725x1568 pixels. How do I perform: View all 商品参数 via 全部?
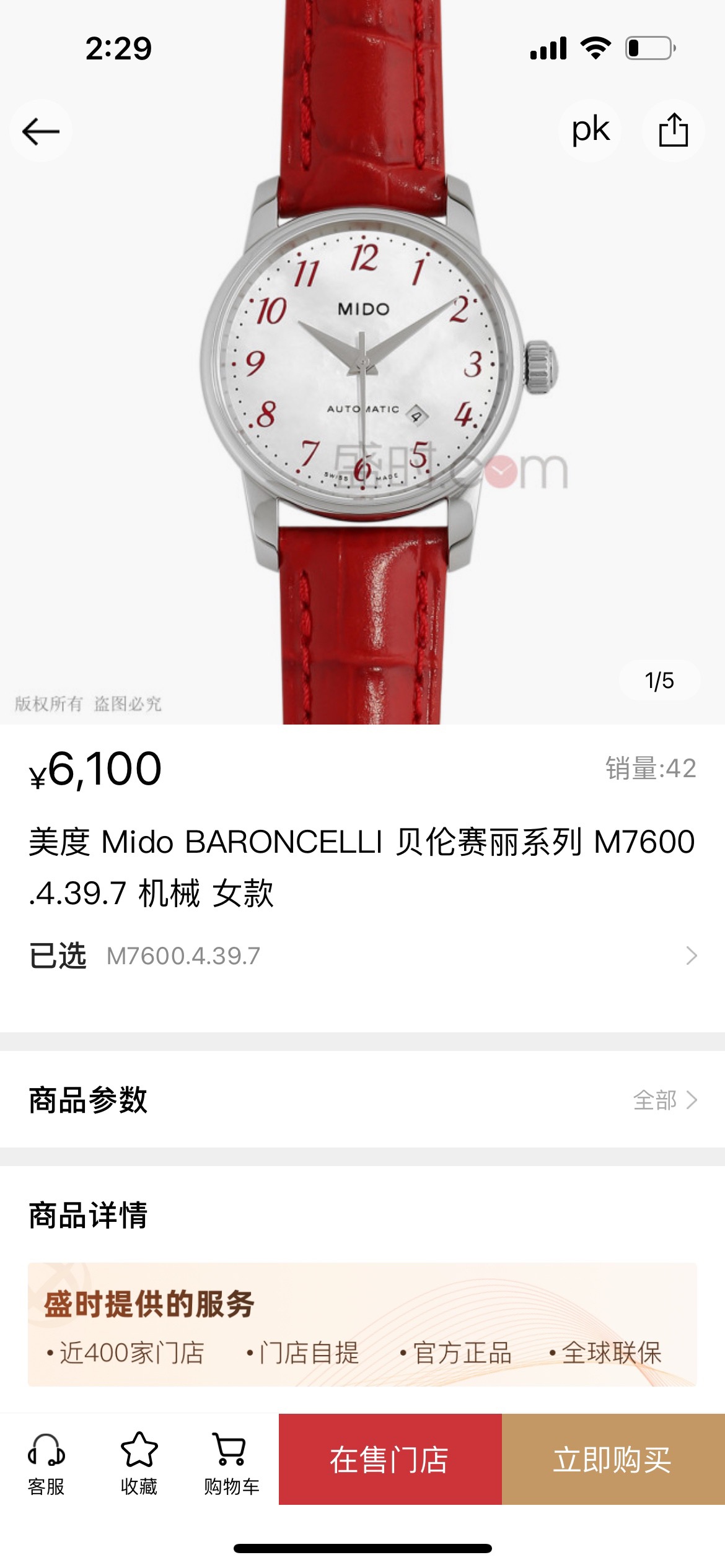click(x=664, y=1100)
